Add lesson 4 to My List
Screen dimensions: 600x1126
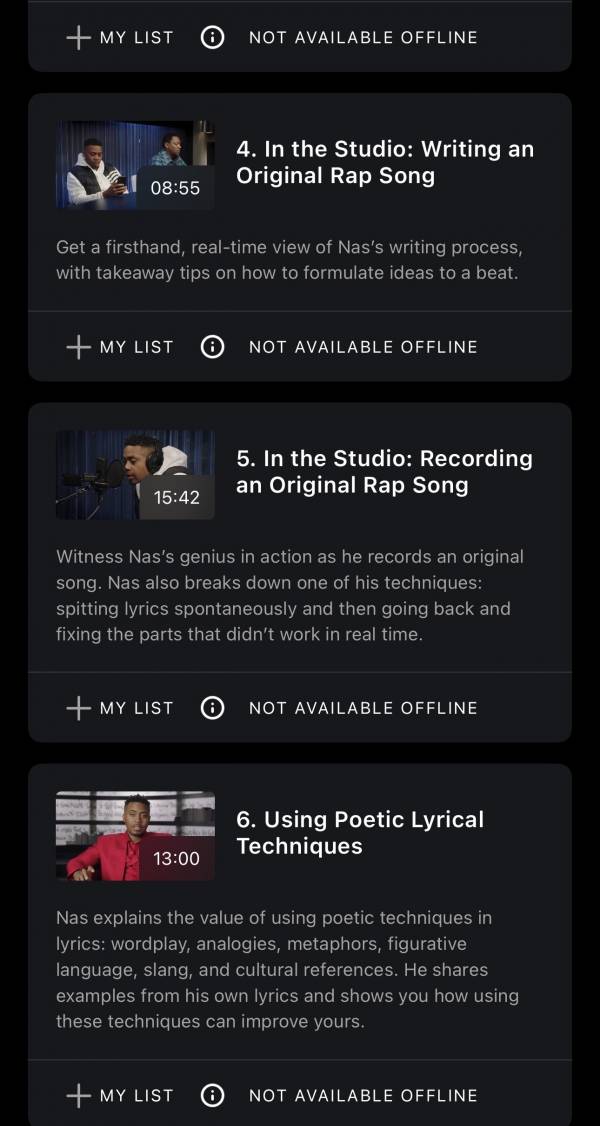pos(119,347)
